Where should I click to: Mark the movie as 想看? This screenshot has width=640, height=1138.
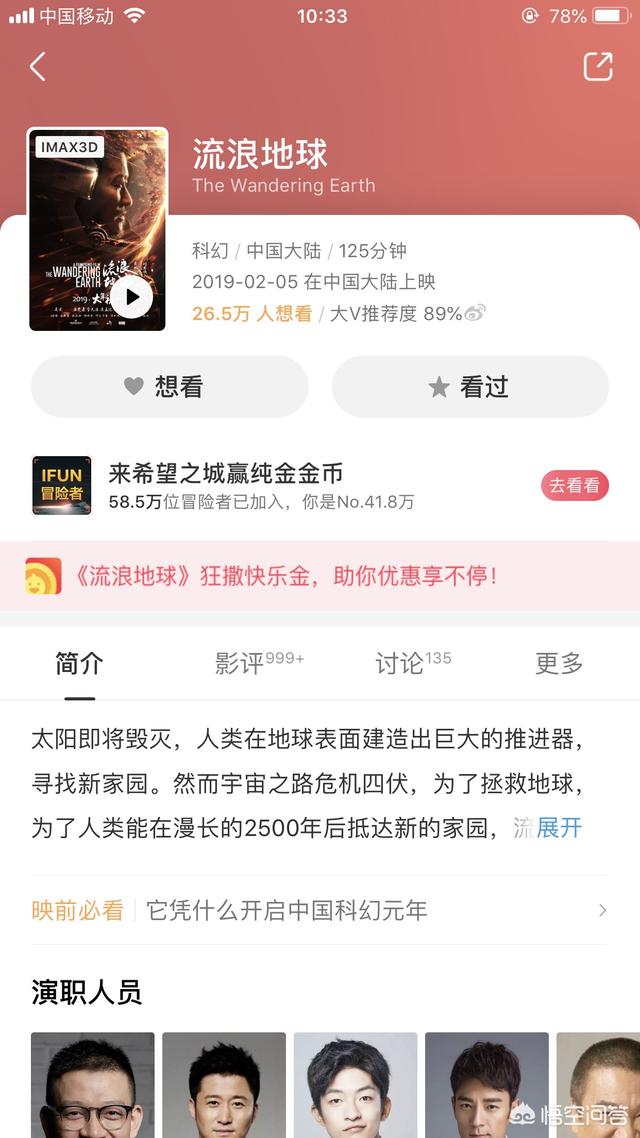point(169,386)
